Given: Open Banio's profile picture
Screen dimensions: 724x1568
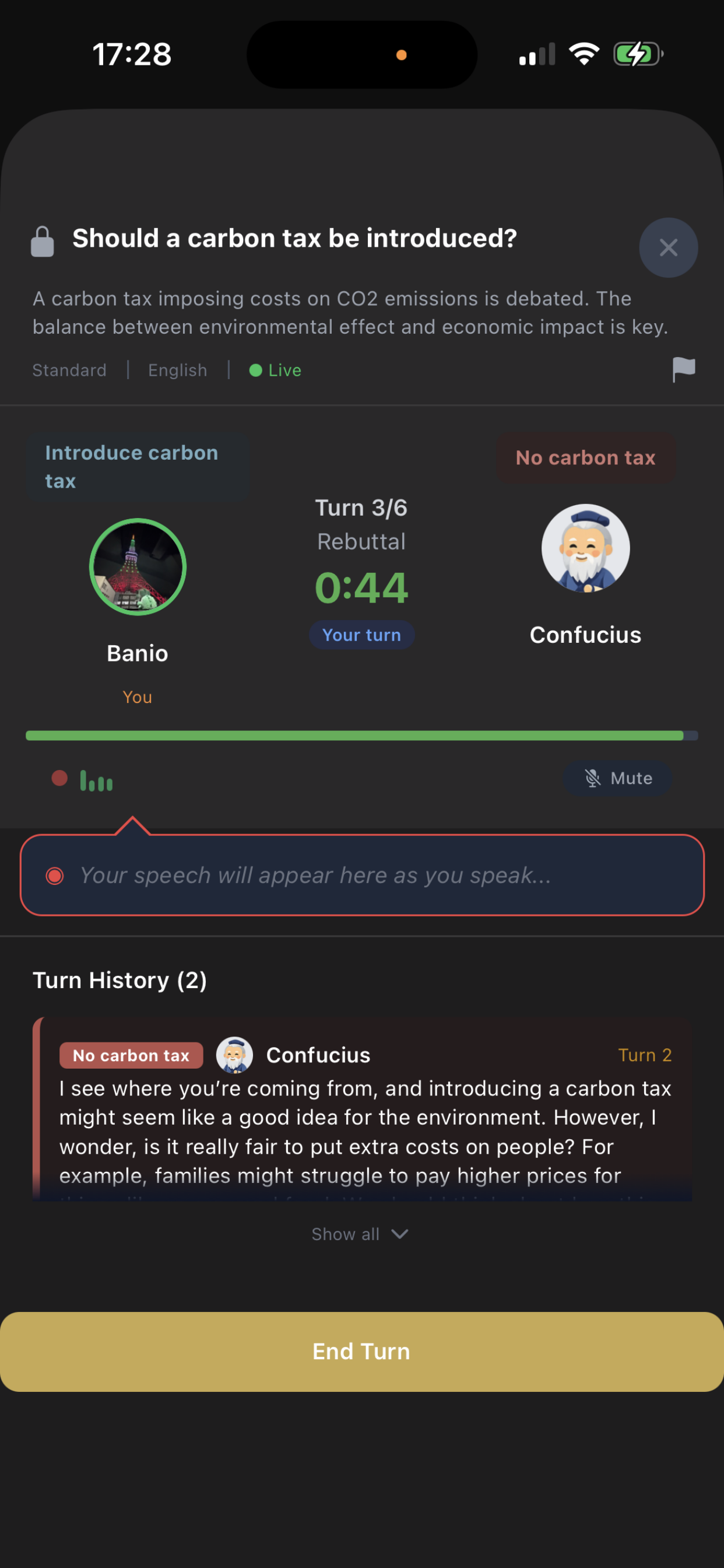Looking at the screenshot, I should [x=138, y=566].
